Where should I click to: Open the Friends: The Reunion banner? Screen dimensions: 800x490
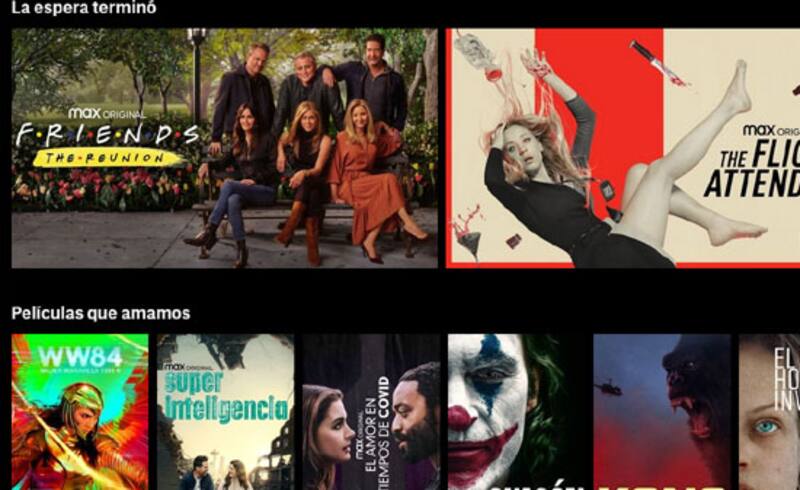click(224, 148)
